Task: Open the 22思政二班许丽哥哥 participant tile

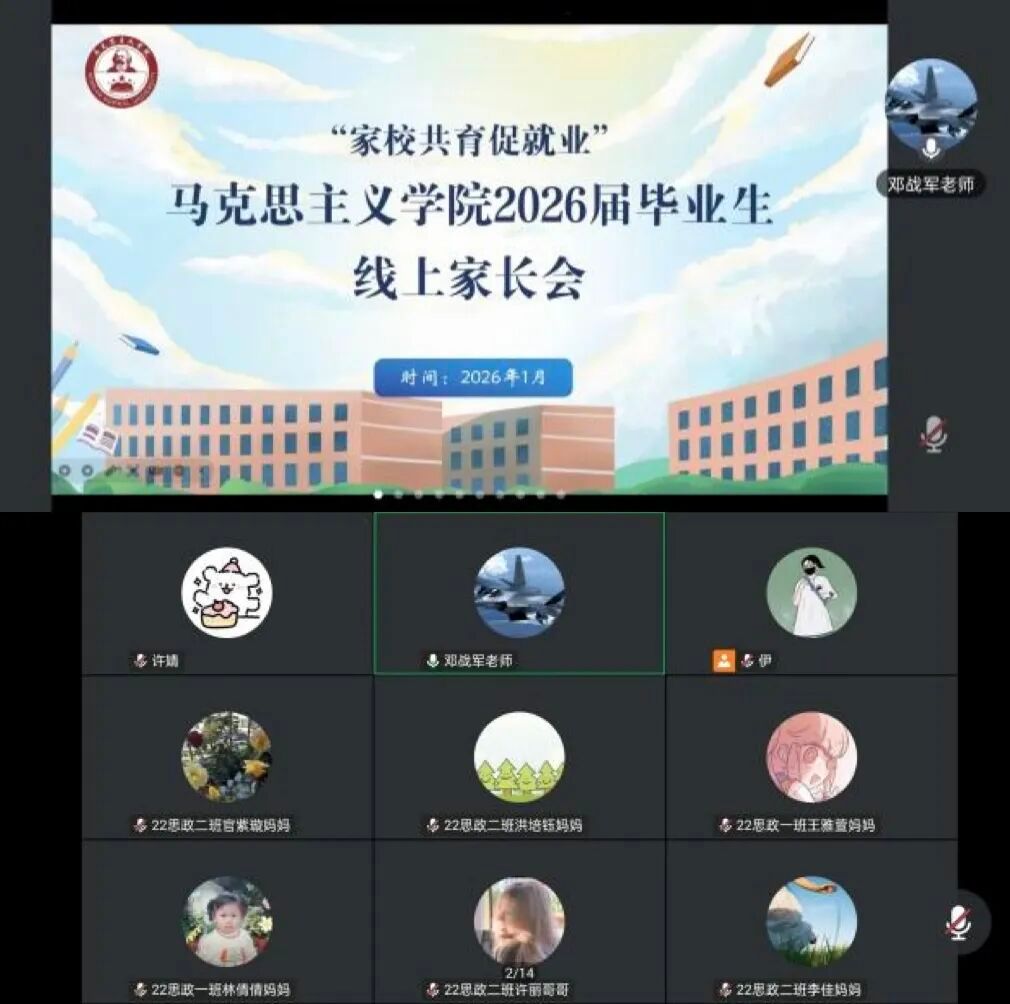Action: tap(519, 922)
